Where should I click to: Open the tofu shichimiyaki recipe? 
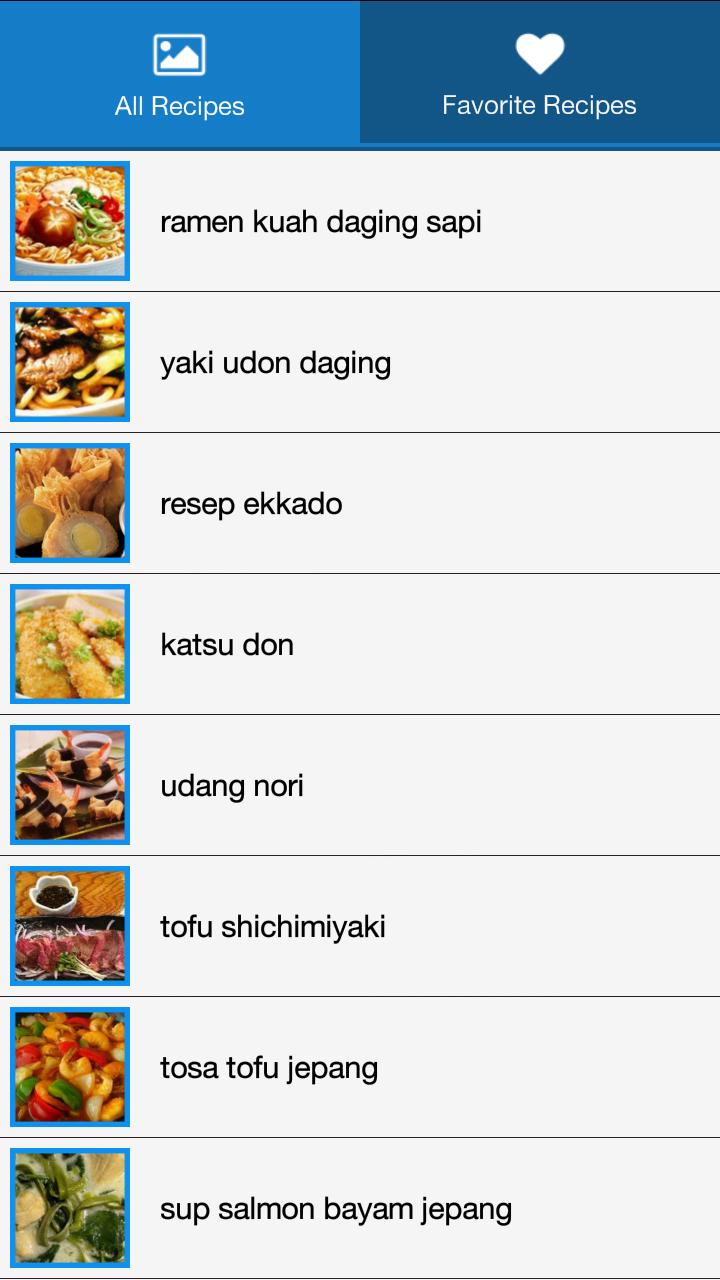coord(400,926)
